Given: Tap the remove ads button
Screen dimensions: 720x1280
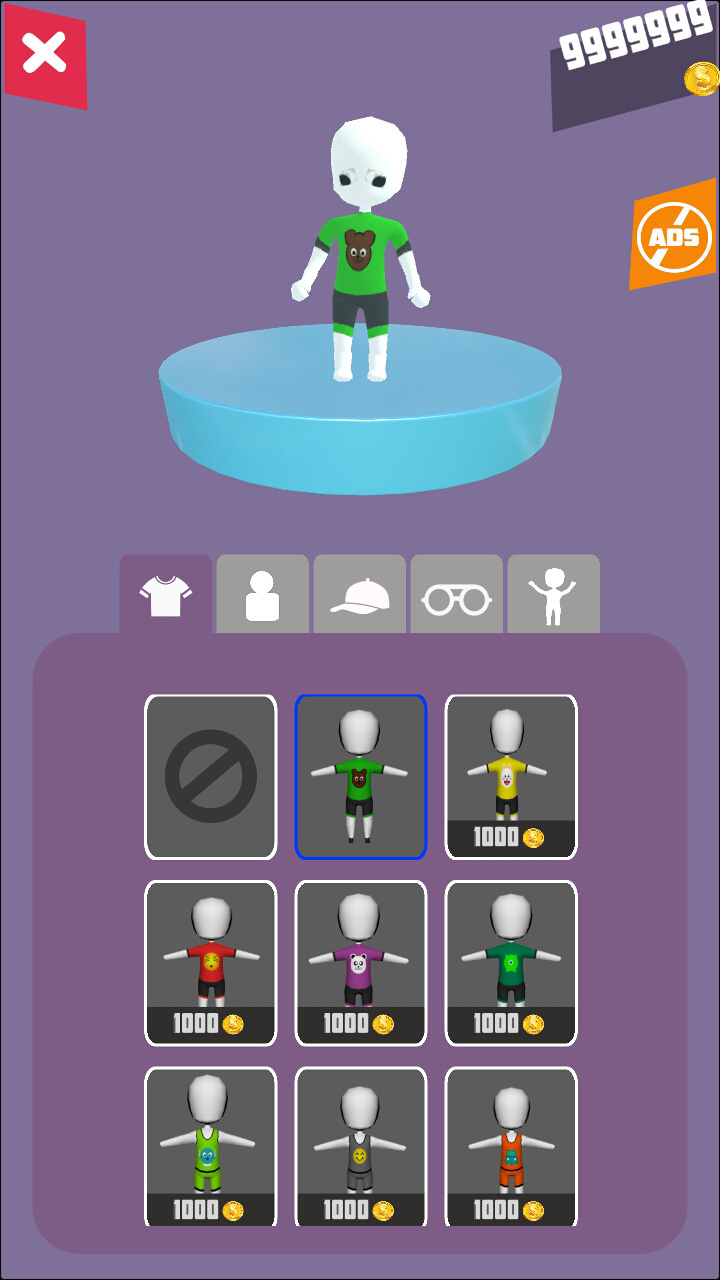Looking at the screenshot, I should [x=674, y=236].
